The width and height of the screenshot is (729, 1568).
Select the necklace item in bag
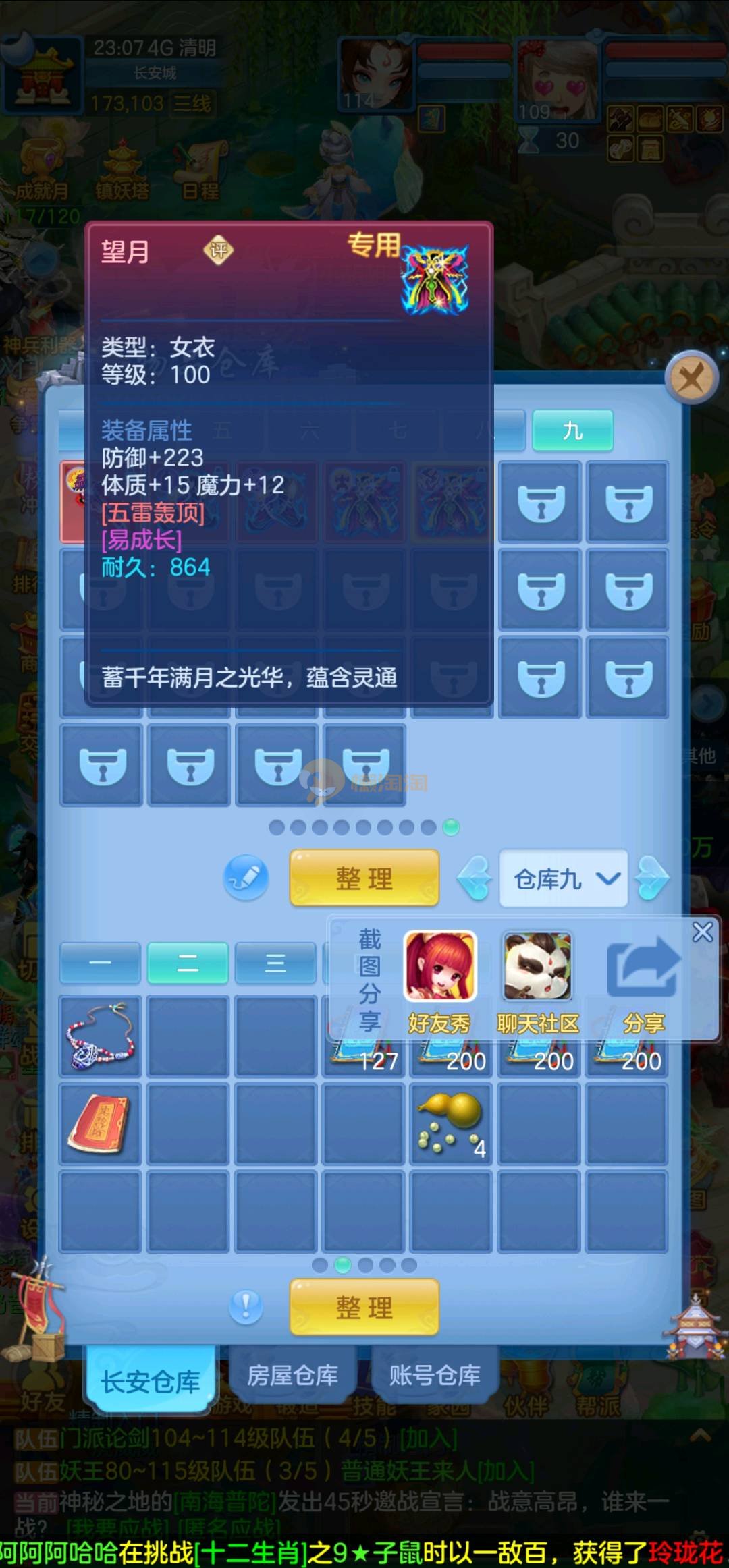click(x=101, y=1036)
